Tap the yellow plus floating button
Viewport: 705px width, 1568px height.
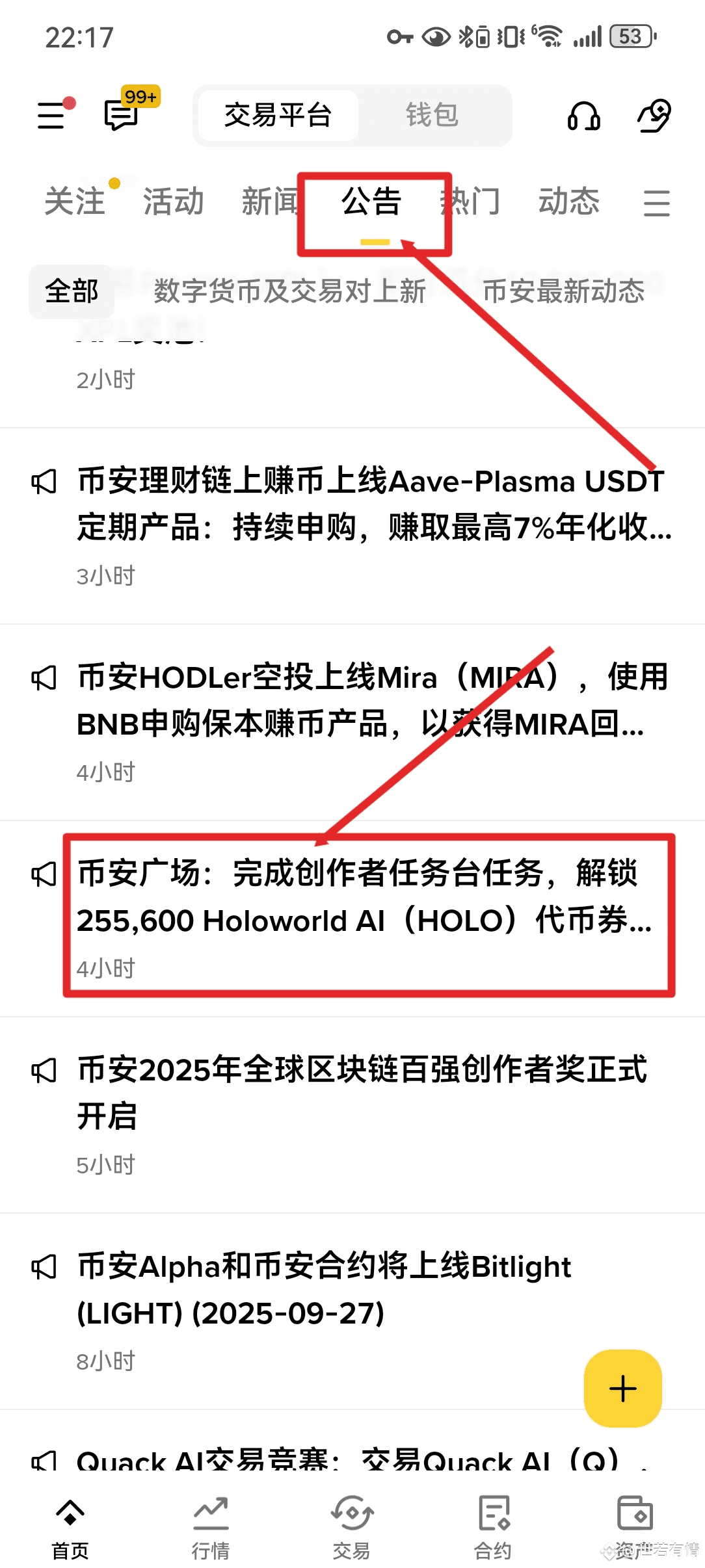622,1388
